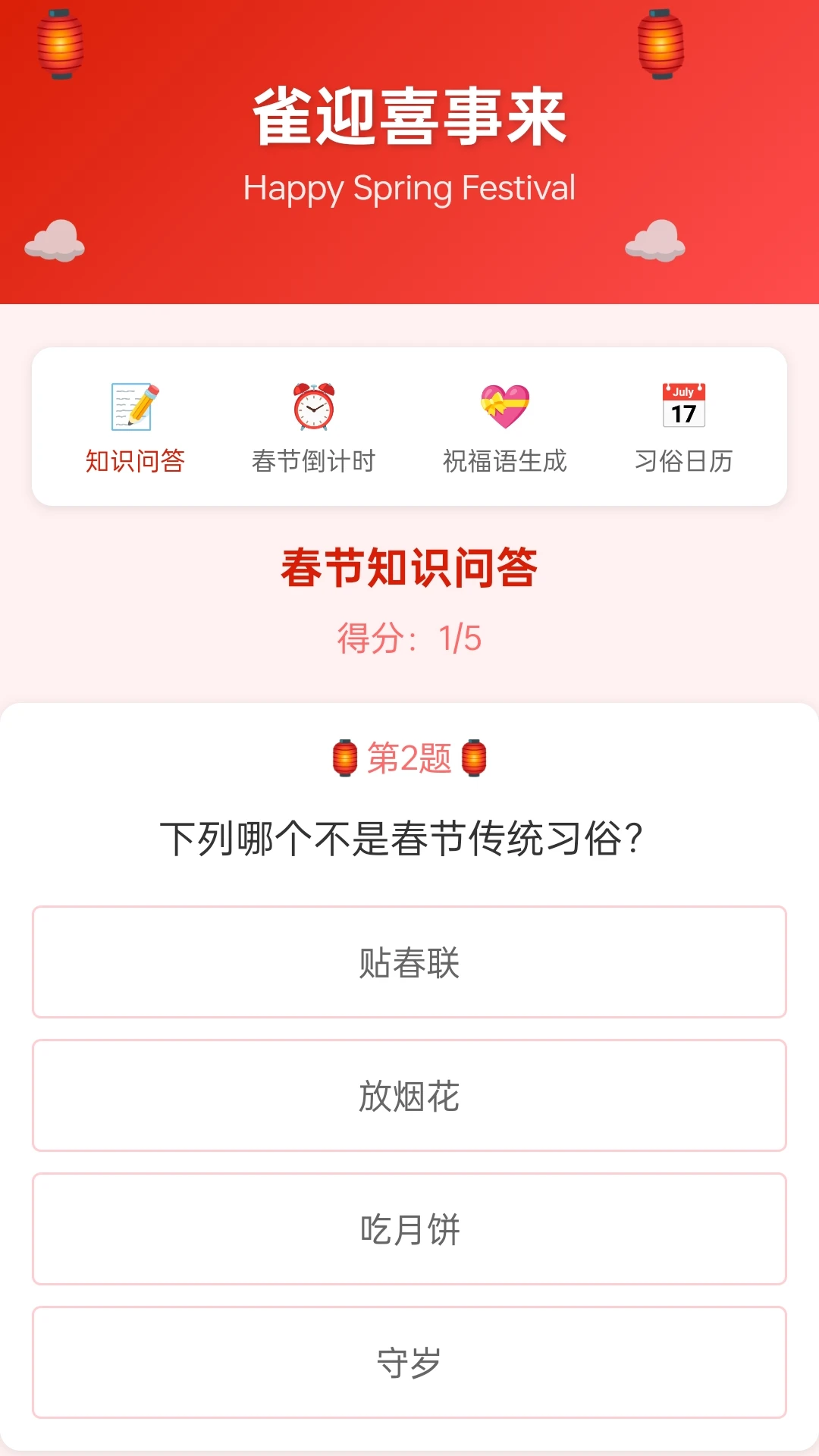Screen dimensions: 819x1456
Task: Choose the answer 贴春联
Action: [x=409, y=962]
